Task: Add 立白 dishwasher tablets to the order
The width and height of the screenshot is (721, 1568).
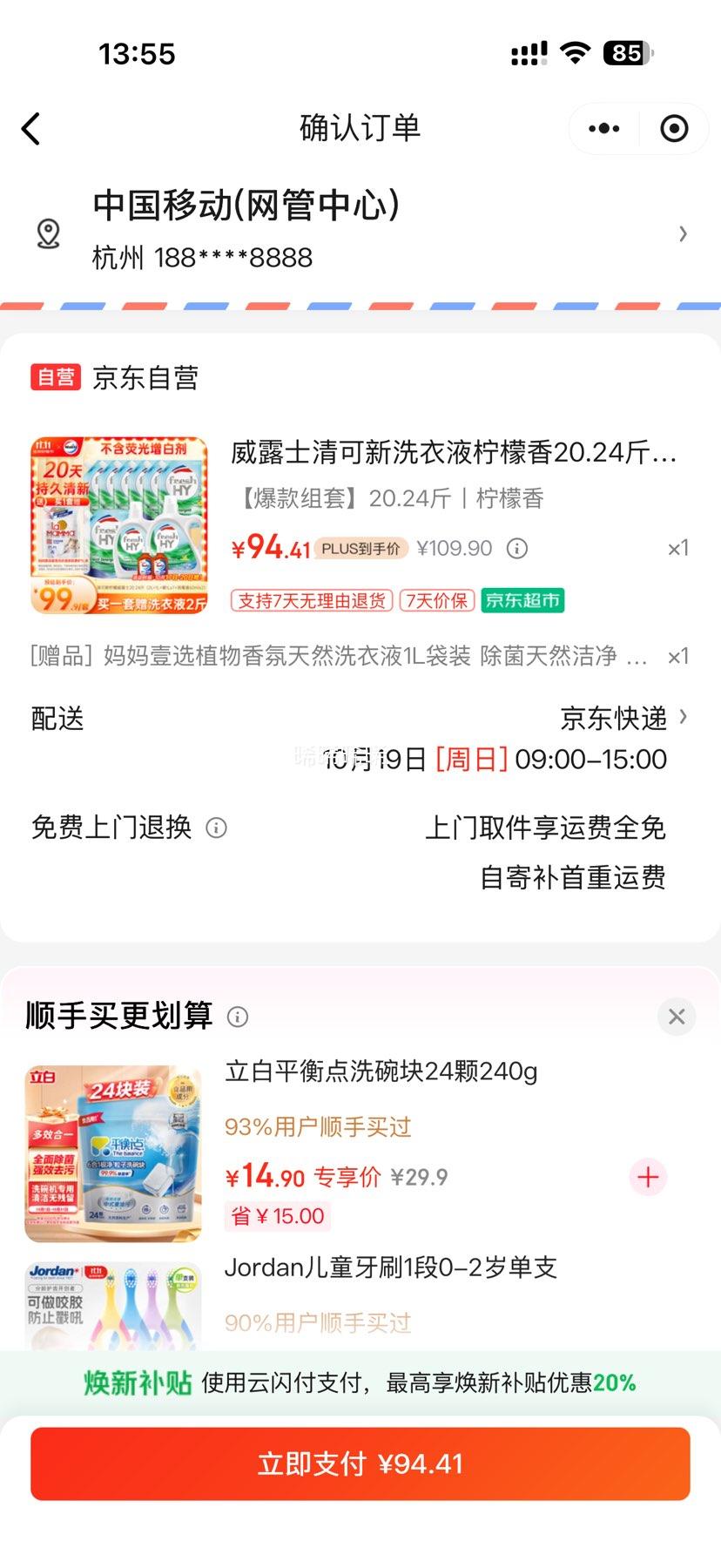Action: [x=648, y=1178]
